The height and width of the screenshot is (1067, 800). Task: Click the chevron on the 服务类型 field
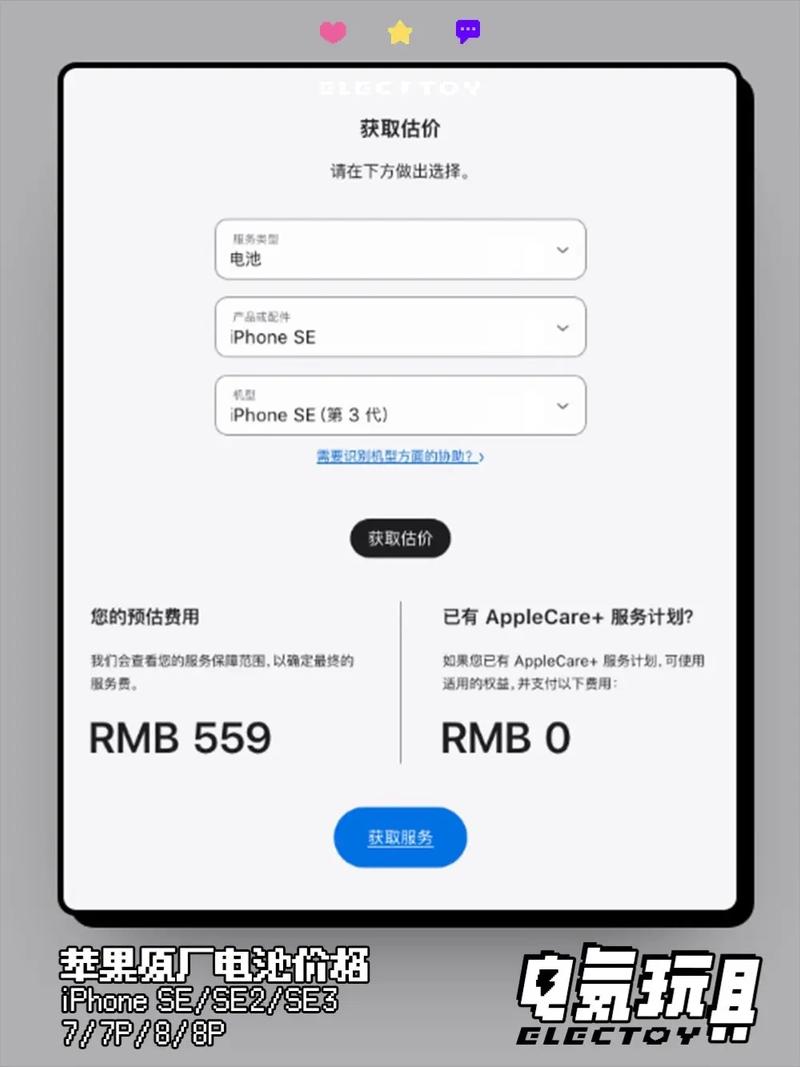tap(562, 250)
